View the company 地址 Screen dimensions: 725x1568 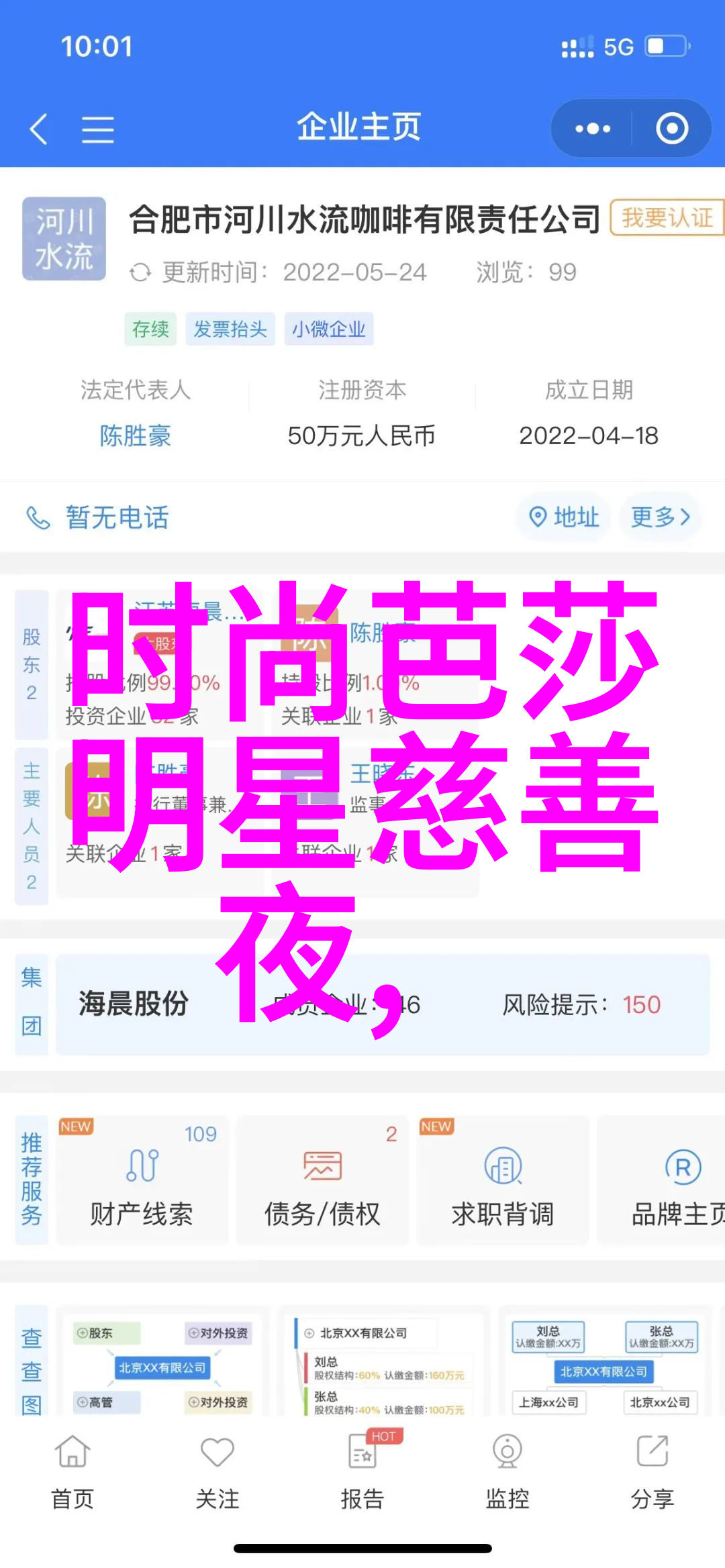click(x=564, y=517)
